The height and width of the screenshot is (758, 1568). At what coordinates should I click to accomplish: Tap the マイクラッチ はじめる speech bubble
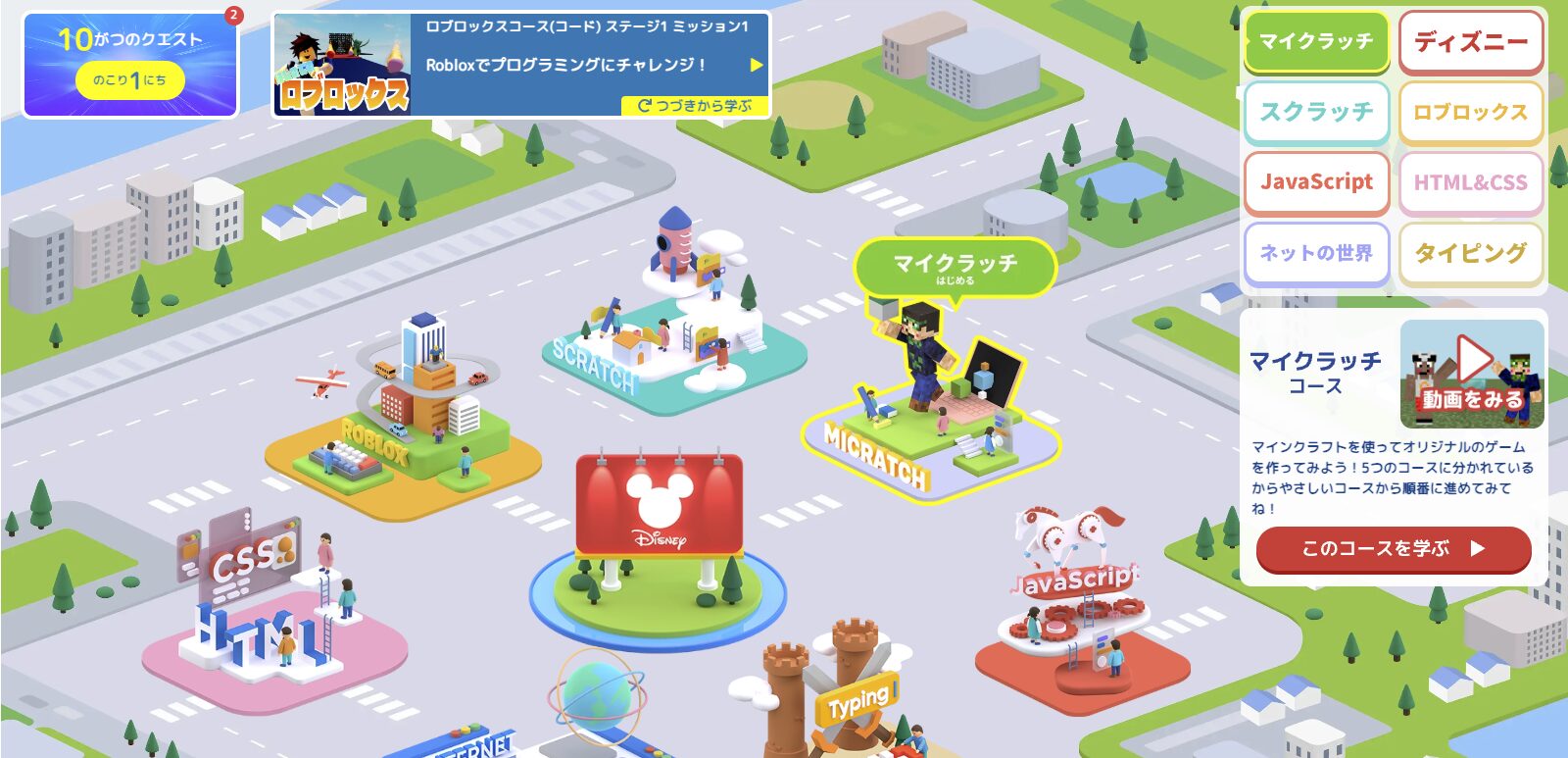click(x=955, y=267)
